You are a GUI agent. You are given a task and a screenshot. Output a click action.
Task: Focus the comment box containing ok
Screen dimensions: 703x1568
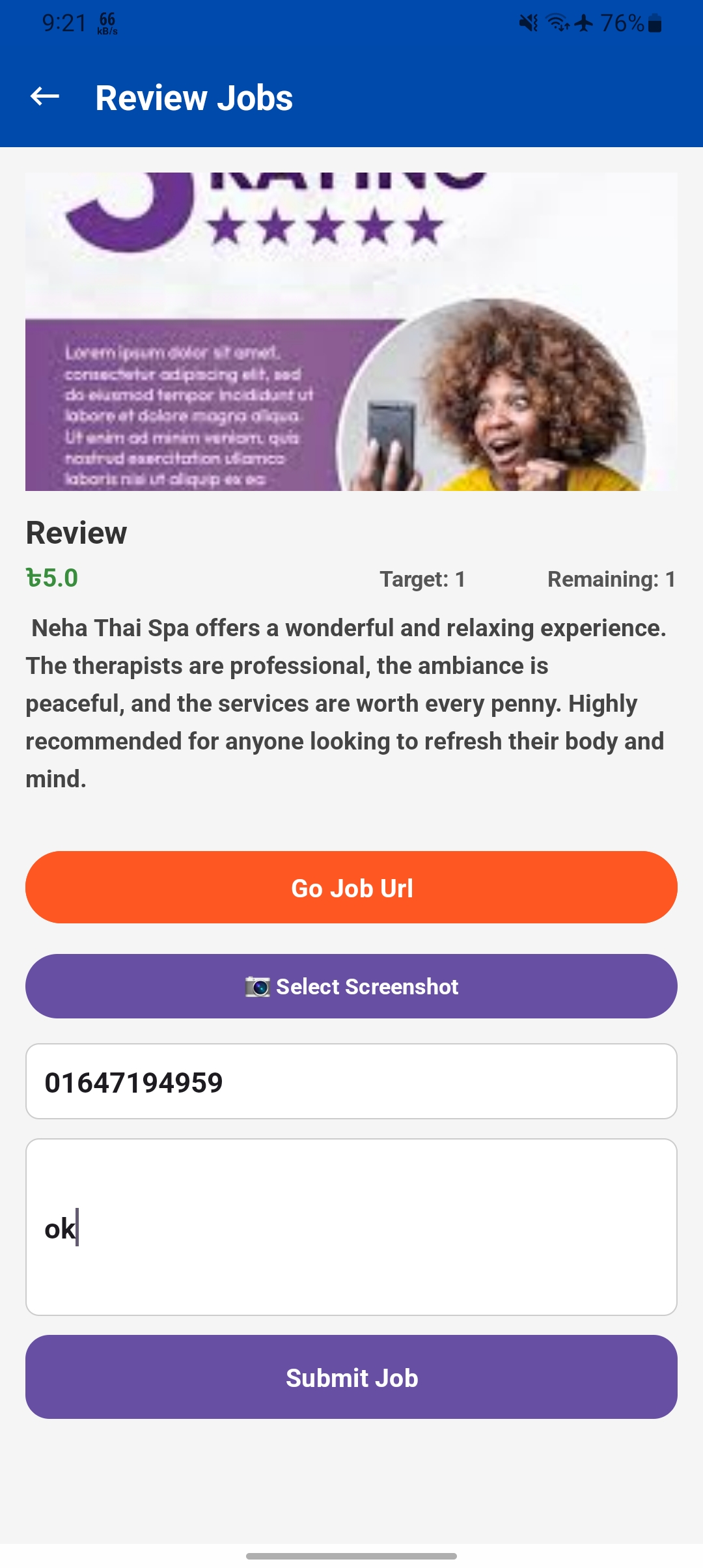pyautogui.click(x=351, y=1227)
